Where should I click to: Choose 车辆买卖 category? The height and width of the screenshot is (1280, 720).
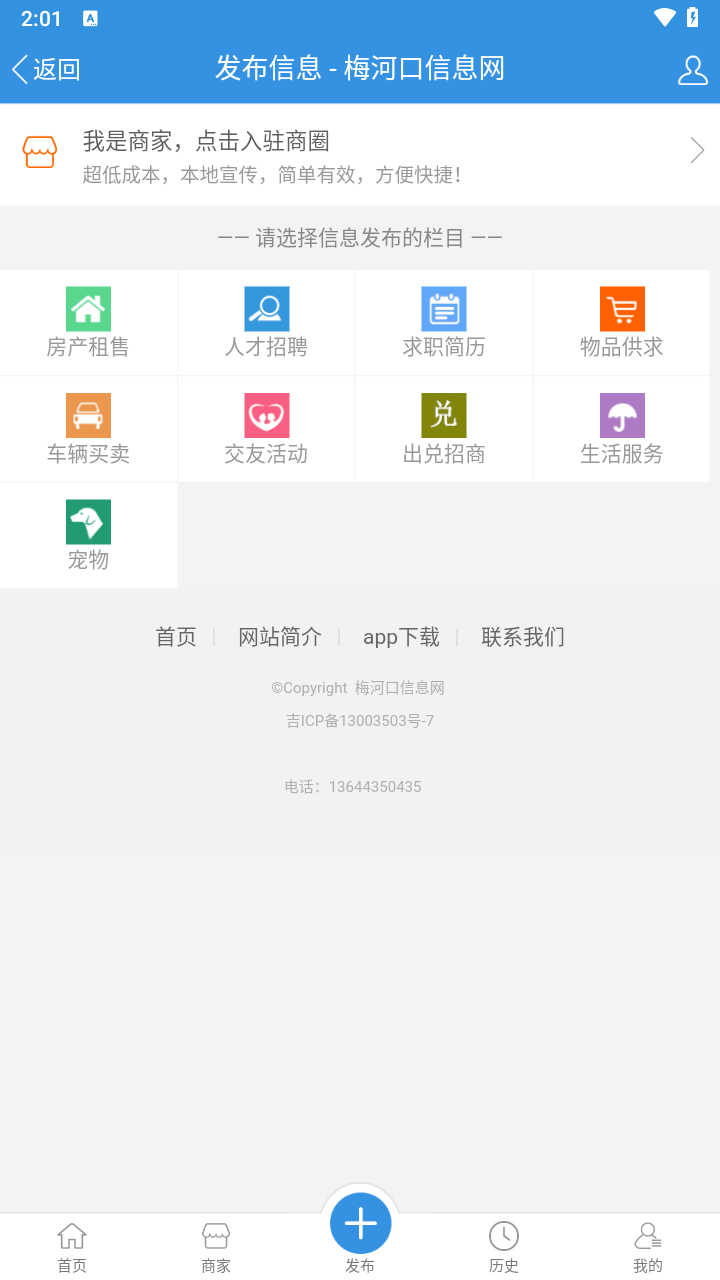click(88, 430)
